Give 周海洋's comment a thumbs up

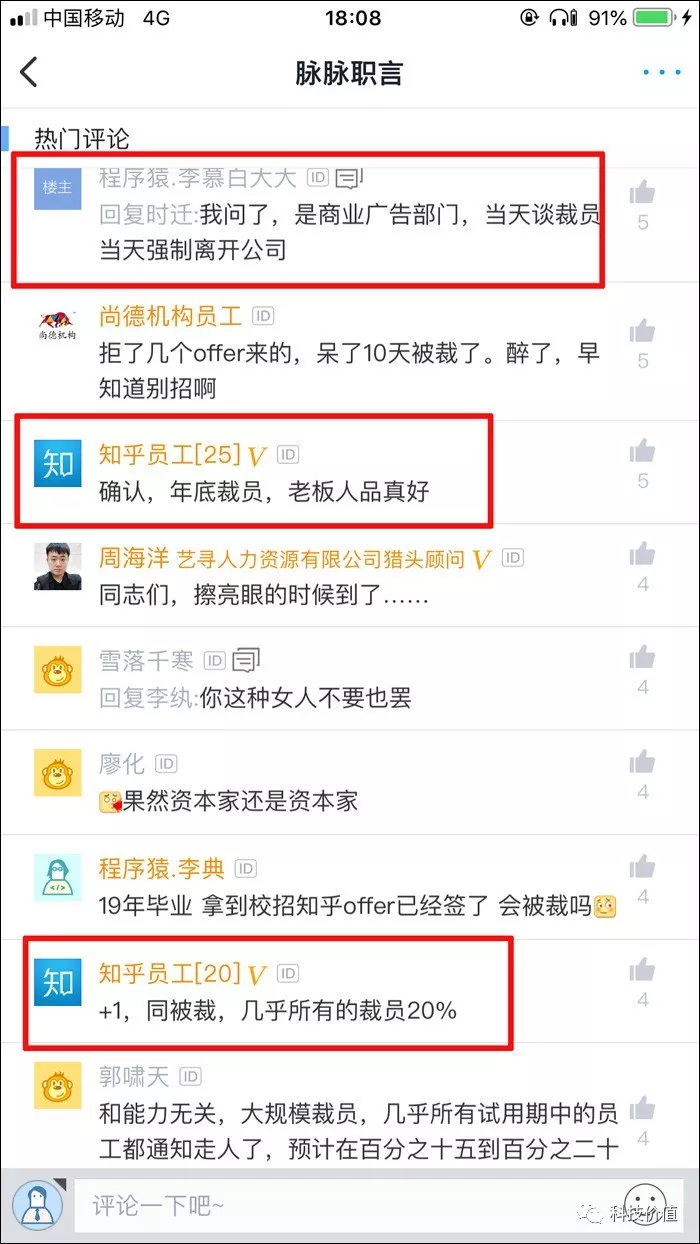(x=642, y=554)
